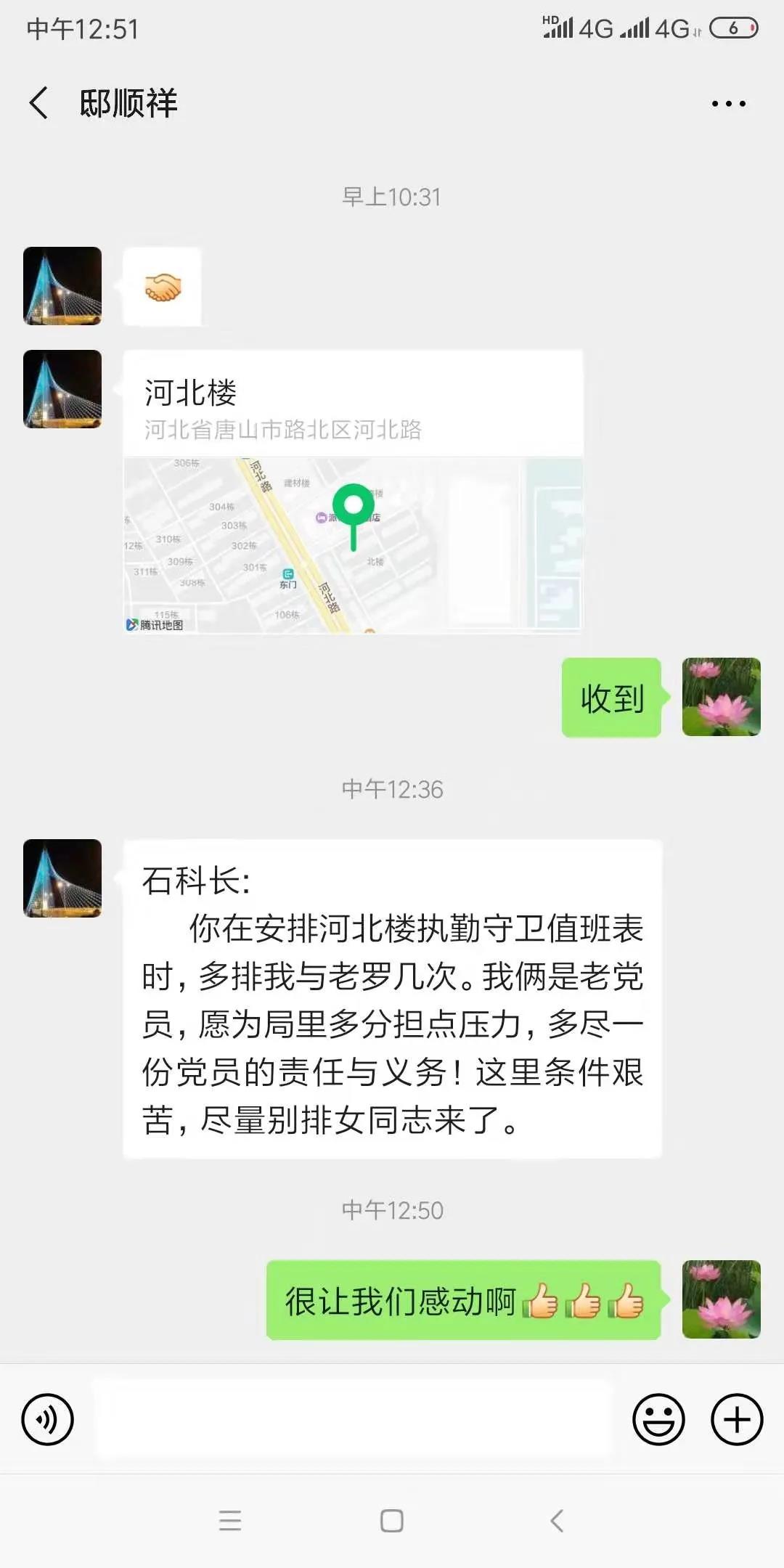Open the plus attachments panel
784x1568 pixels.
736,1419
